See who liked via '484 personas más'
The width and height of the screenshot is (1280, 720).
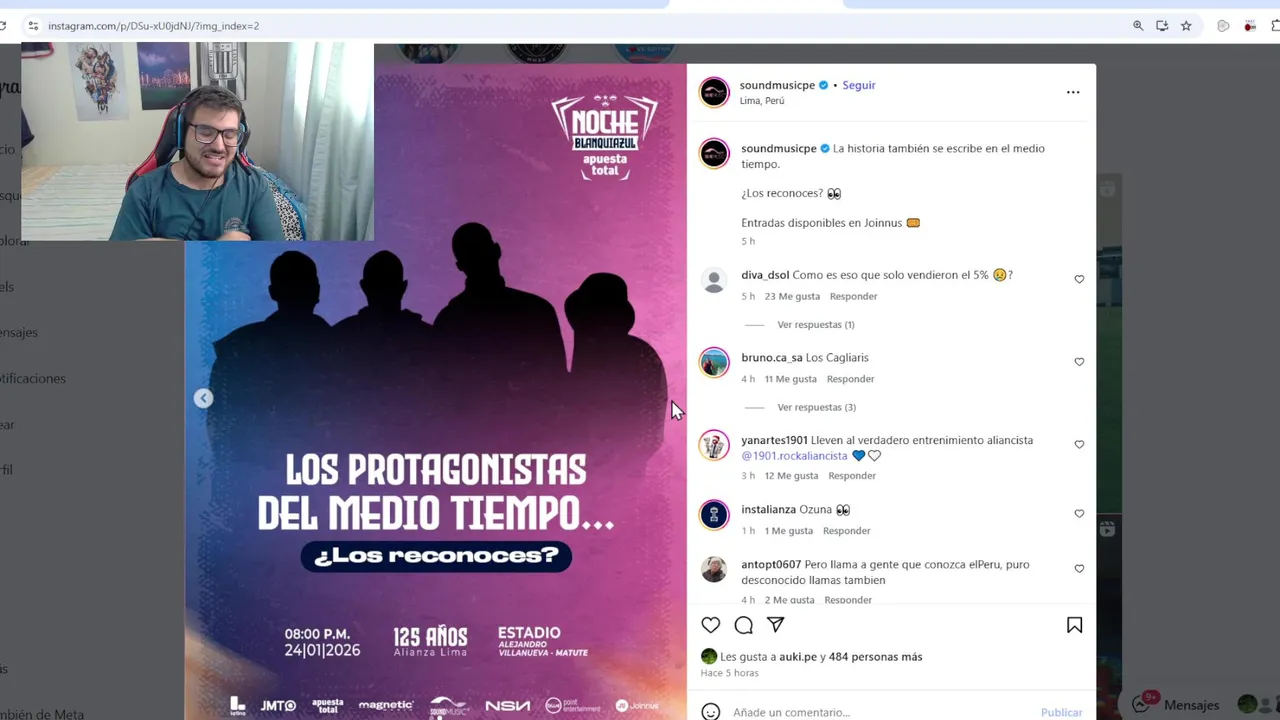(x=875, y=657)
